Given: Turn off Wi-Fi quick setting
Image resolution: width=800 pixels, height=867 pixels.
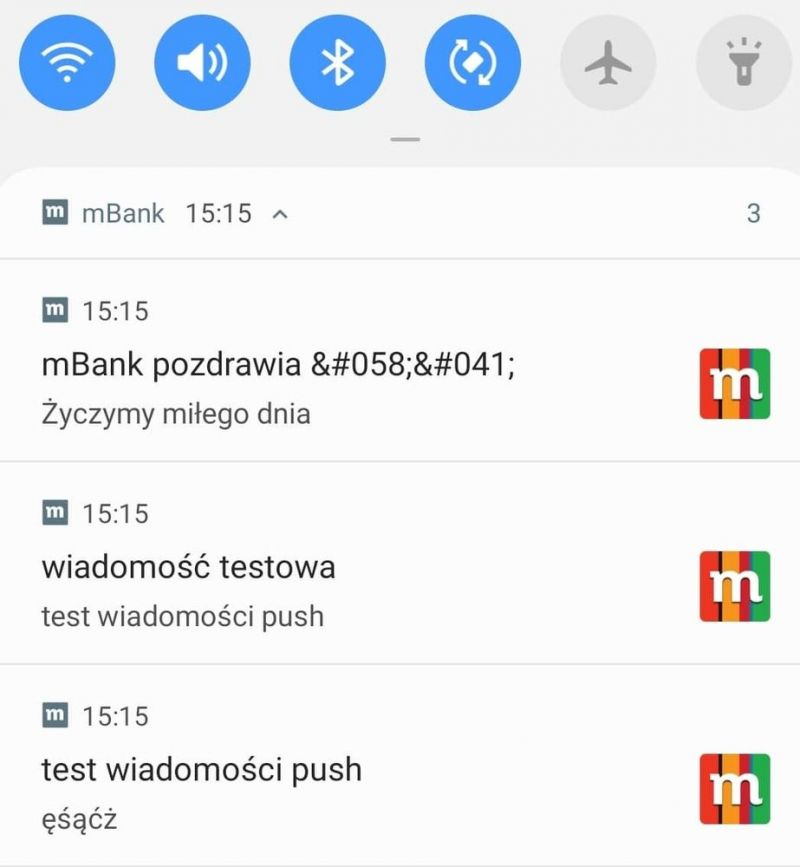Looking at the screenshot, I should coord(67,62).
